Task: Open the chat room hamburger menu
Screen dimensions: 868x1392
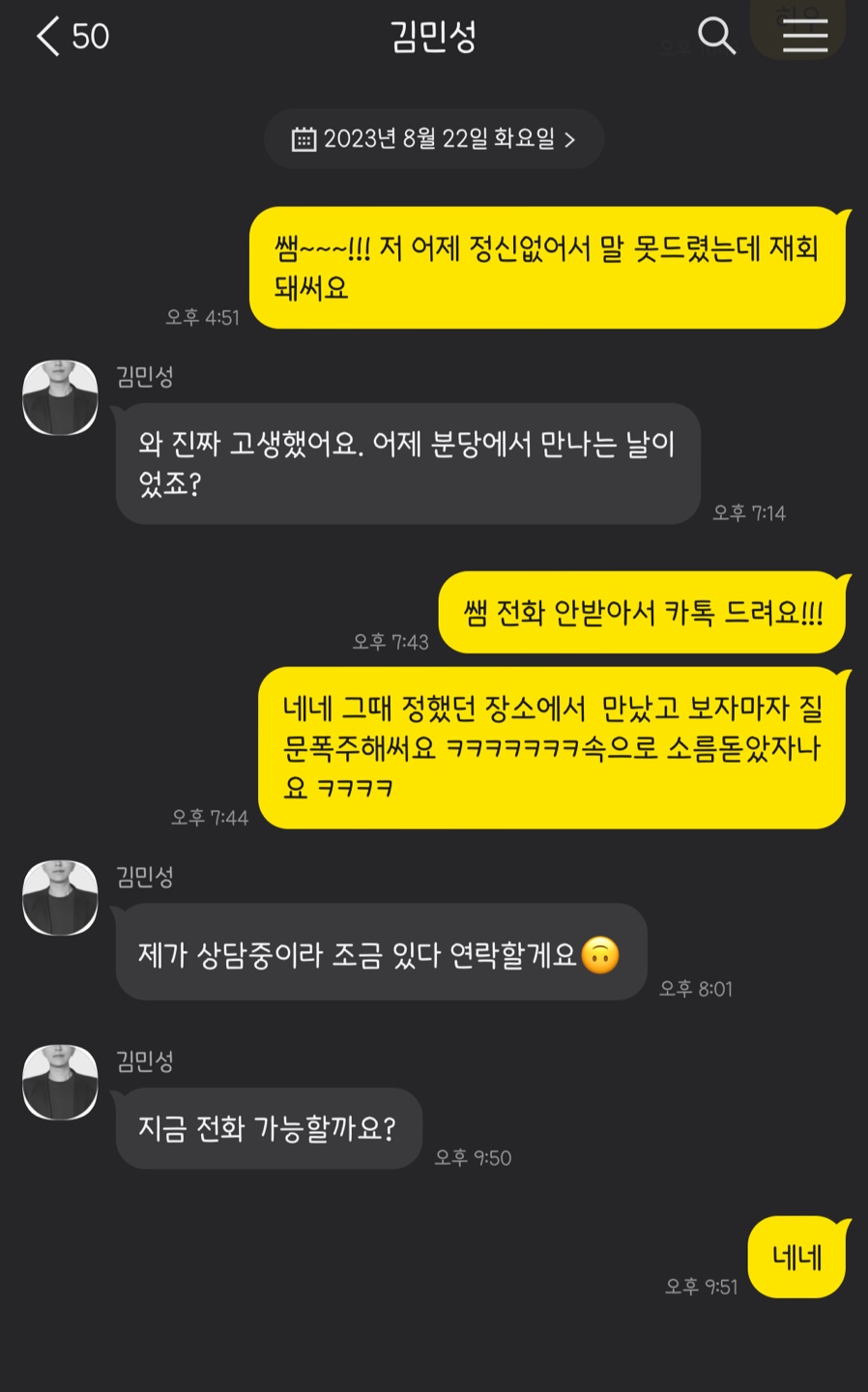Action: (x=804, y=37)
